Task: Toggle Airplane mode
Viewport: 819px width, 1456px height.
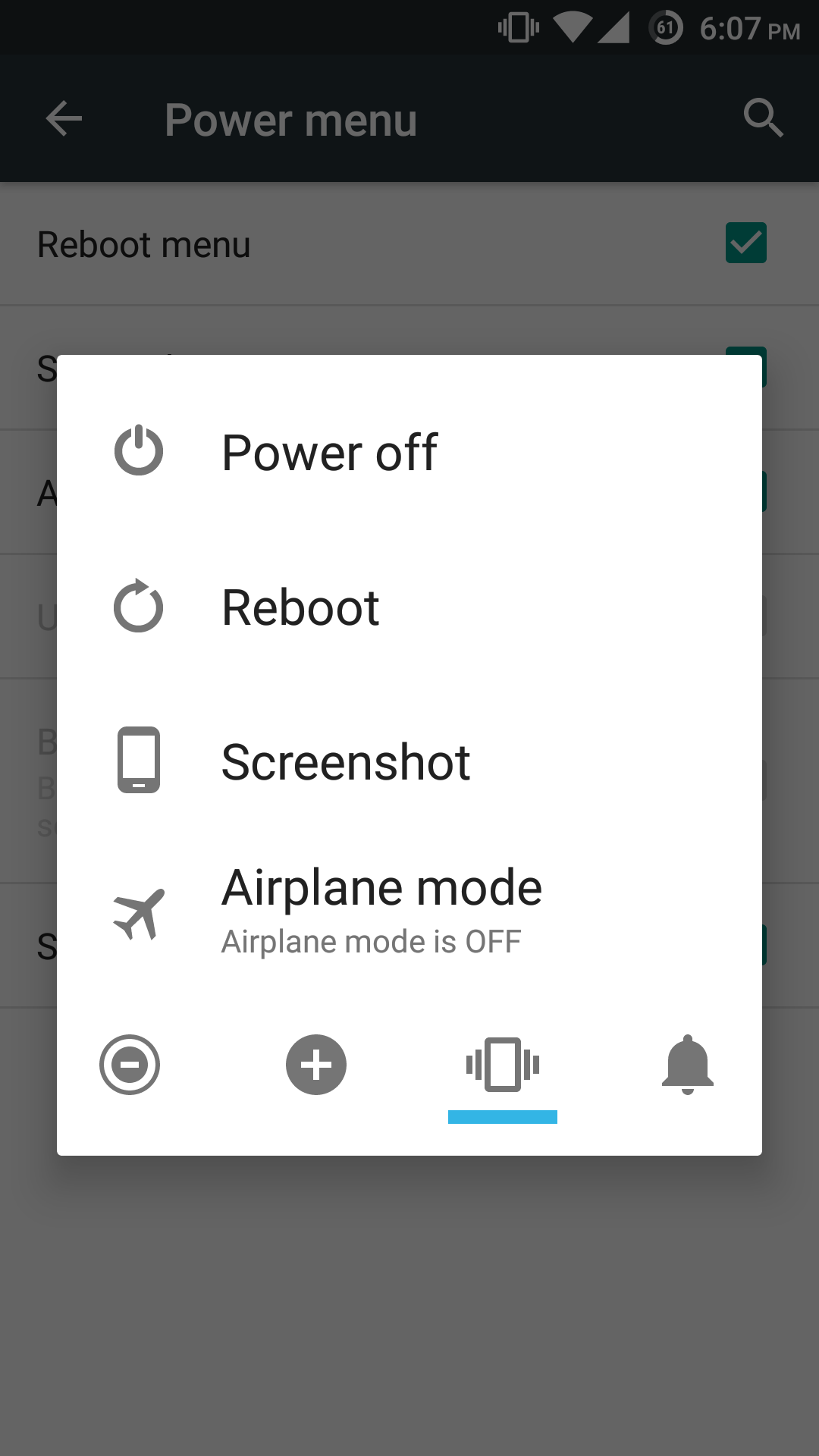Action: 381,910
